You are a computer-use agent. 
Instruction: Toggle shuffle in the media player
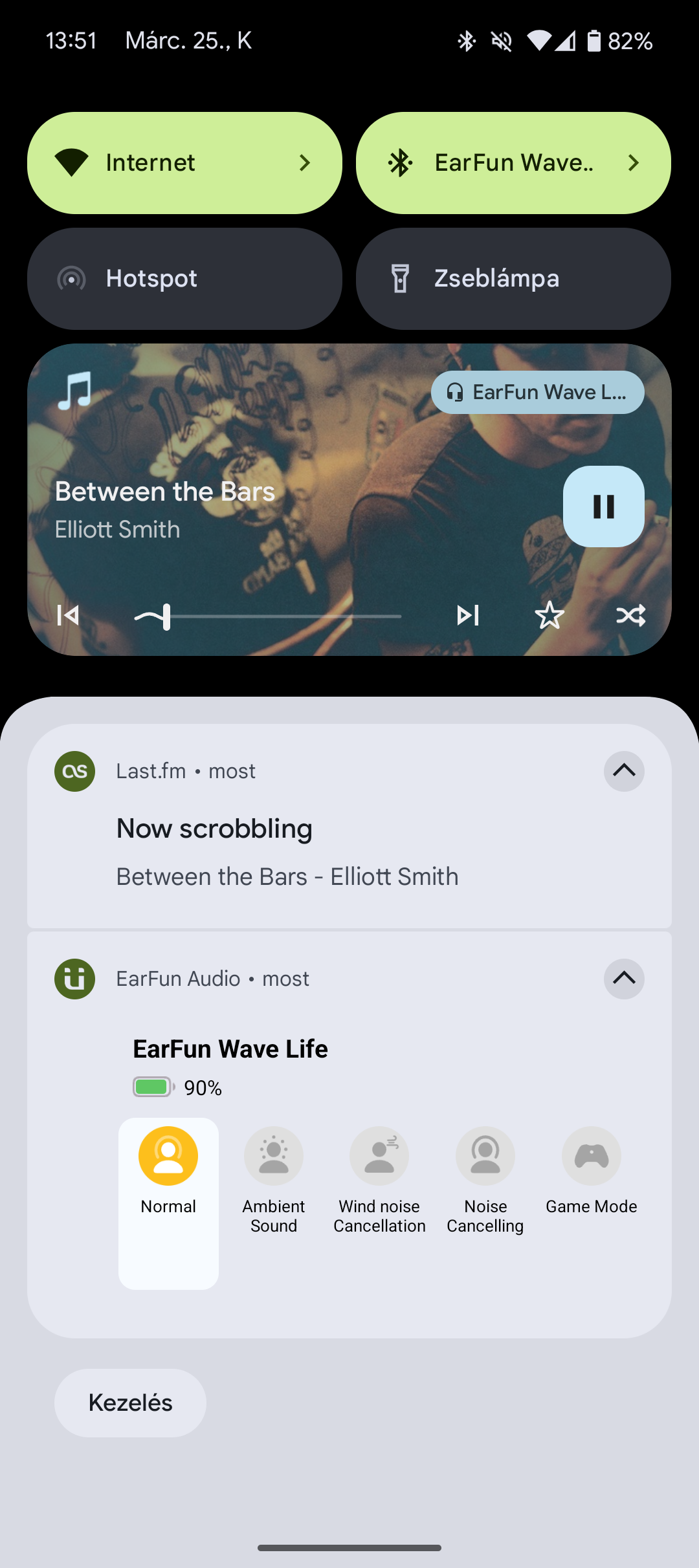point(630,615)
